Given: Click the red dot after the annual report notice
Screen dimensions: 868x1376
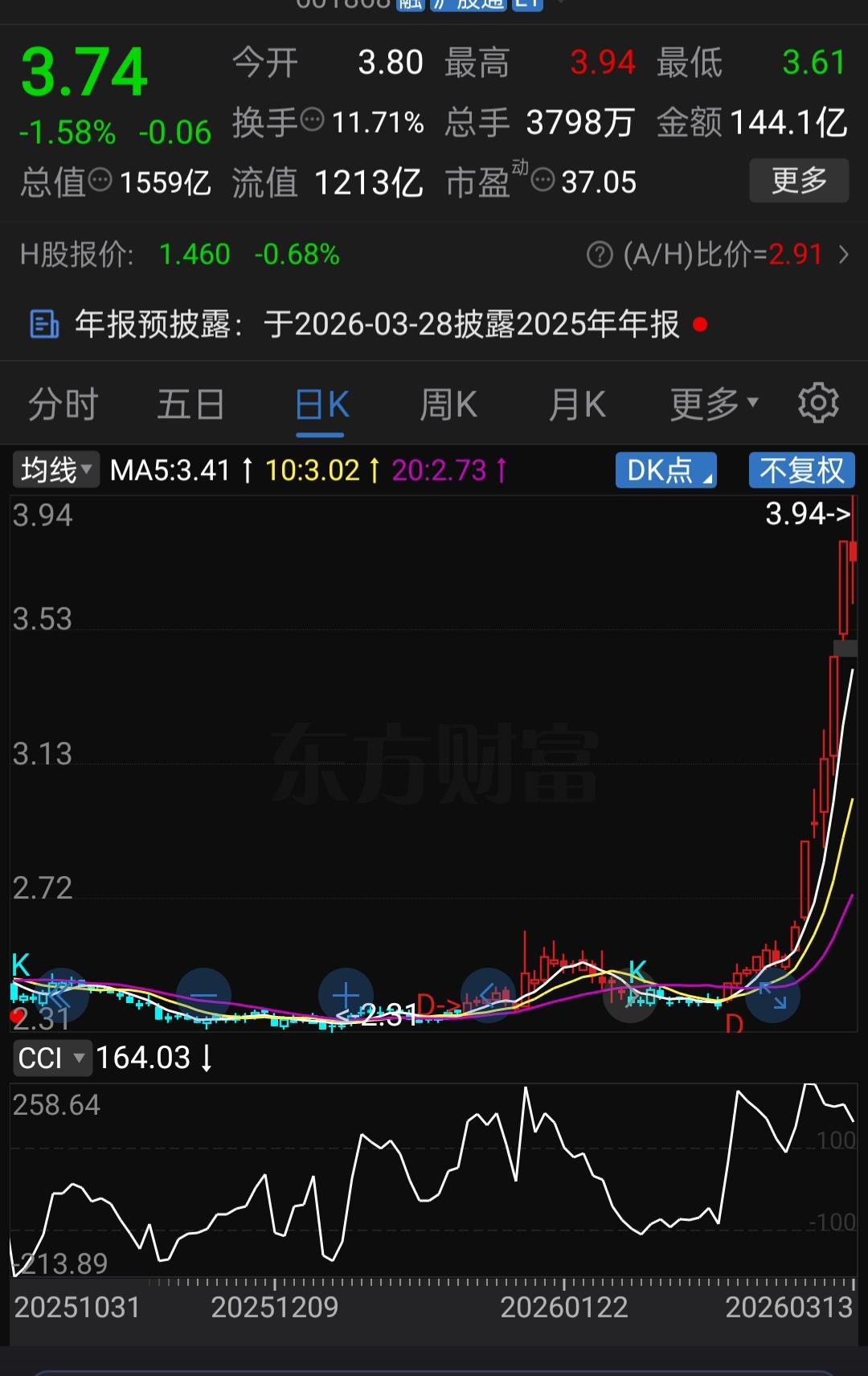Looking at the screenshot, I should tap(701, 326).
